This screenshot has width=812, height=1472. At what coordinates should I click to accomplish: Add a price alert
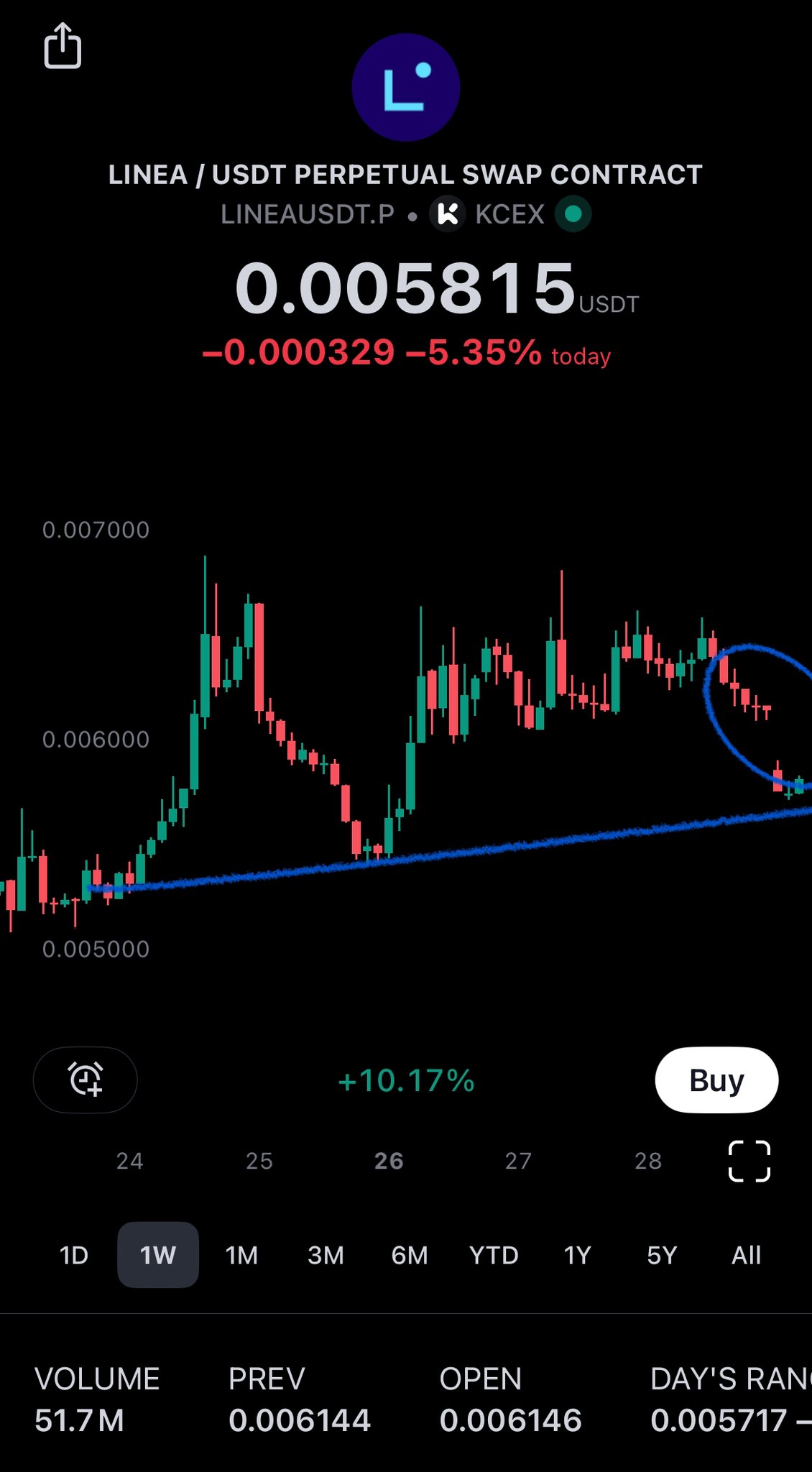click(x=86, y=1080)
